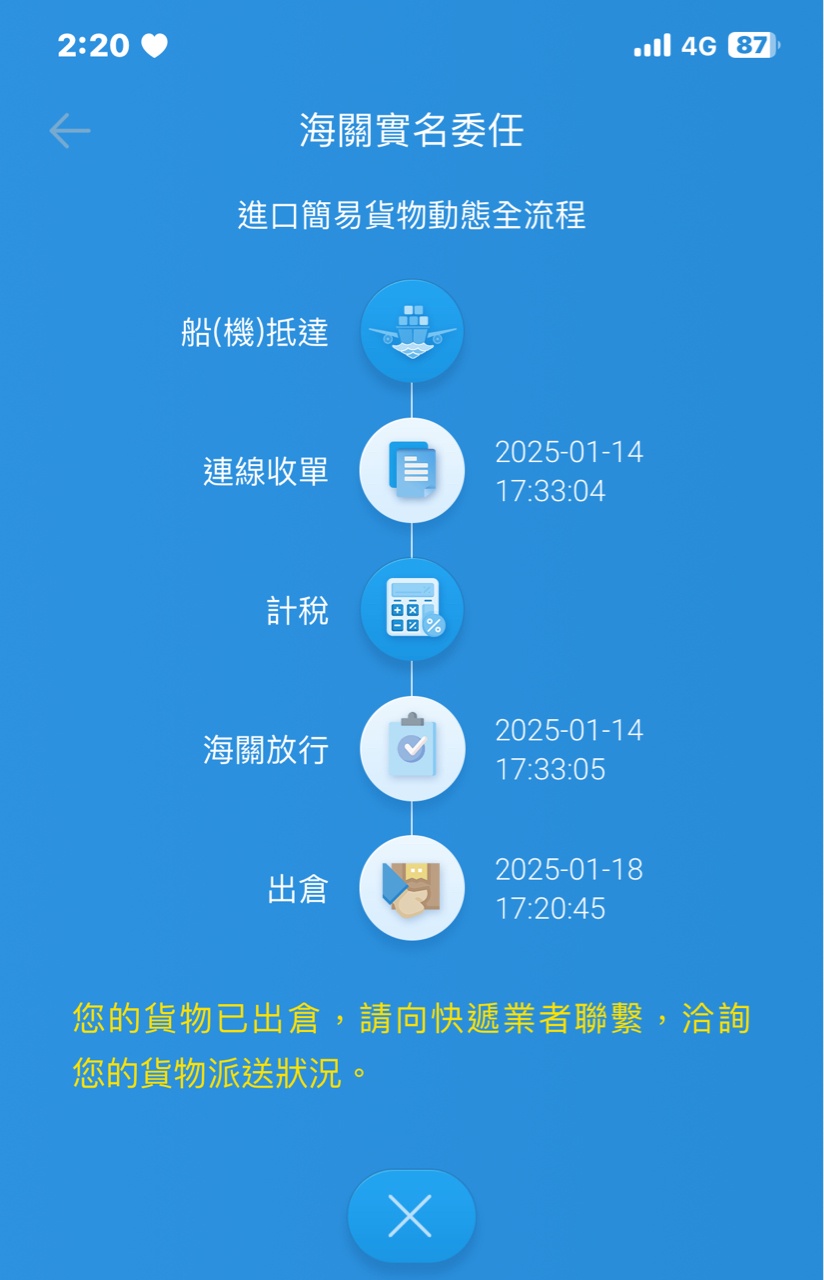
Task: Go back using the top-left arrow
Action: tap(70, 131)
